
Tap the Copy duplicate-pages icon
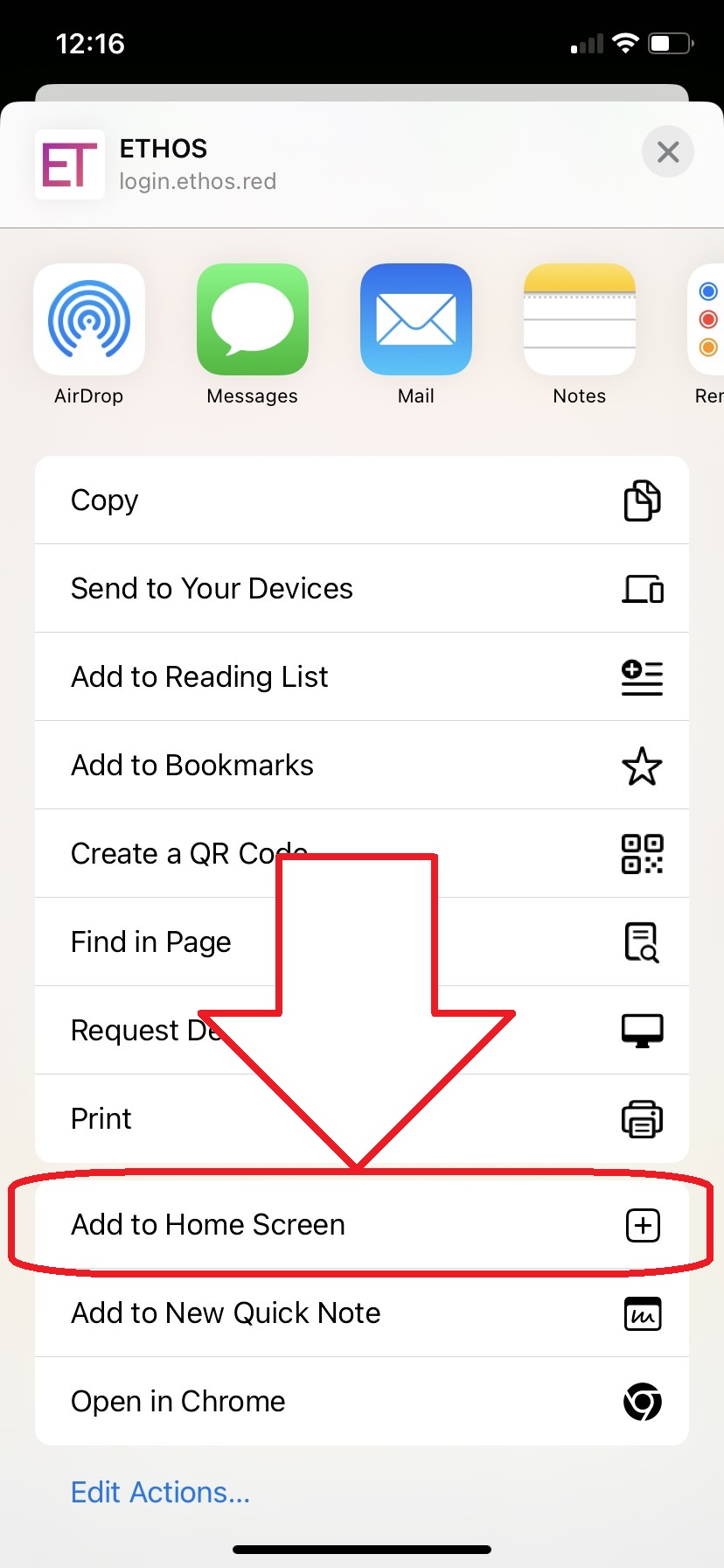(642, 500)
